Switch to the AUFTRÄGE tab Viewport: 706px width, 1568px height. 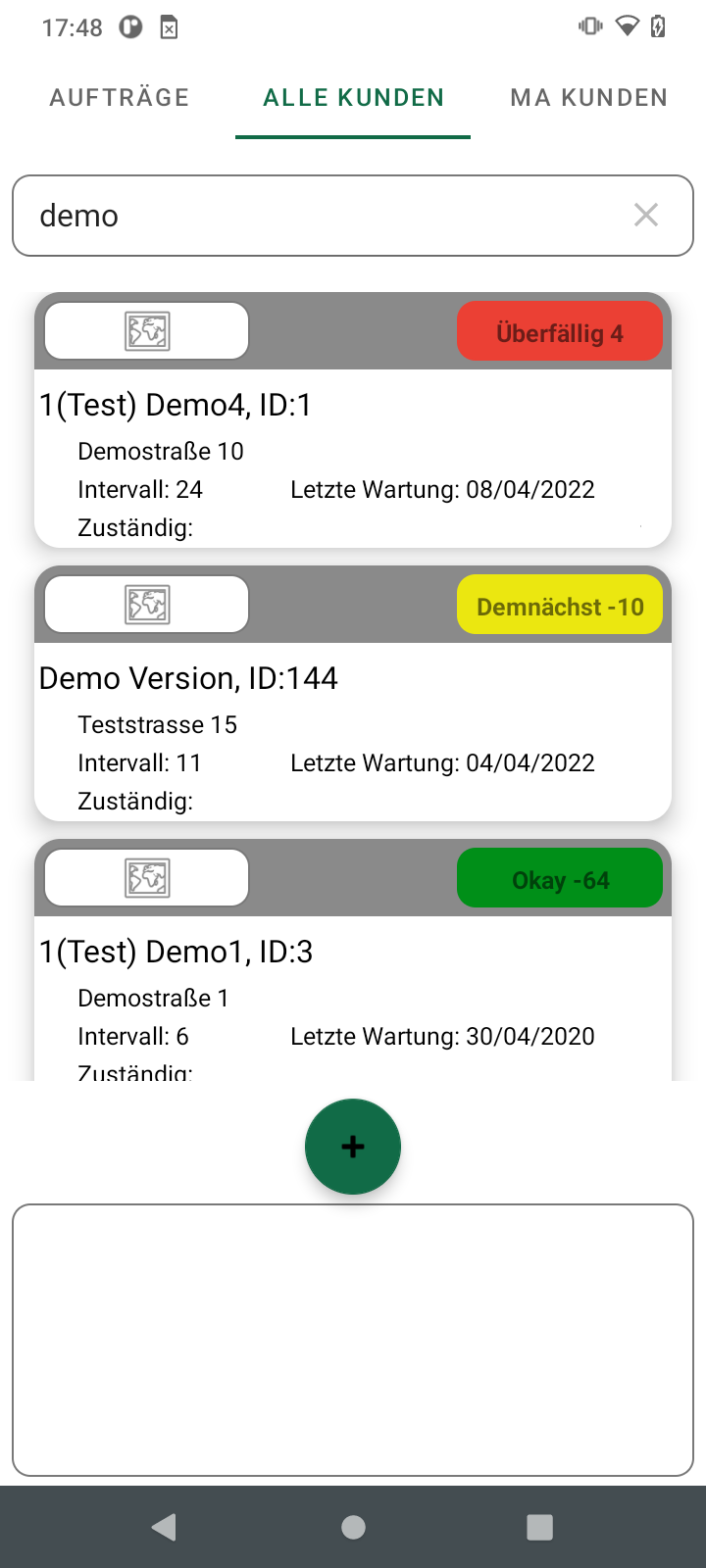pos(119,97)
